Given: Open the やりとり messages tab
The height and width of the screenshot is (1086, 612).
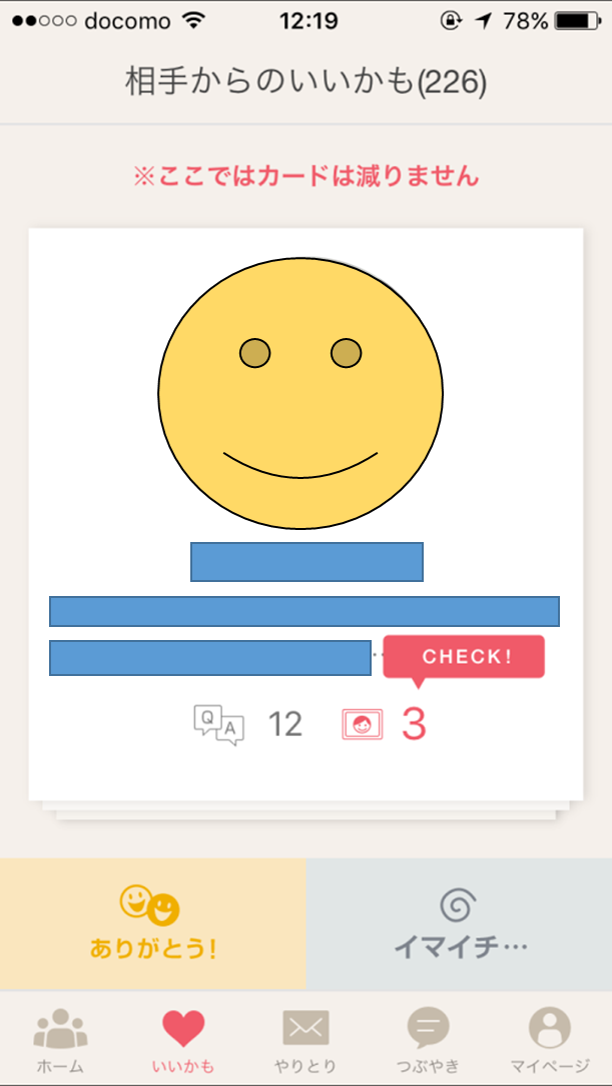Looking at the screenshot, I should point(305,1040).
